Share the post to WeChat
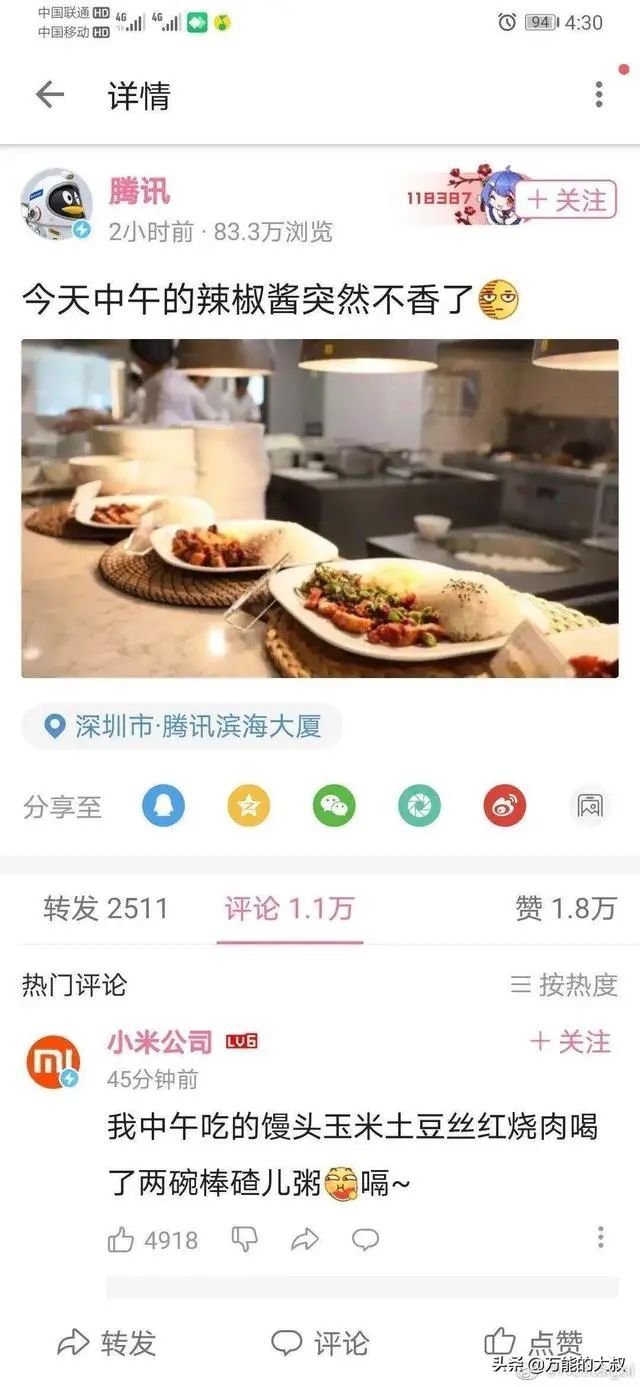This screenshot has height=1387, width=640. pos(334,806)
